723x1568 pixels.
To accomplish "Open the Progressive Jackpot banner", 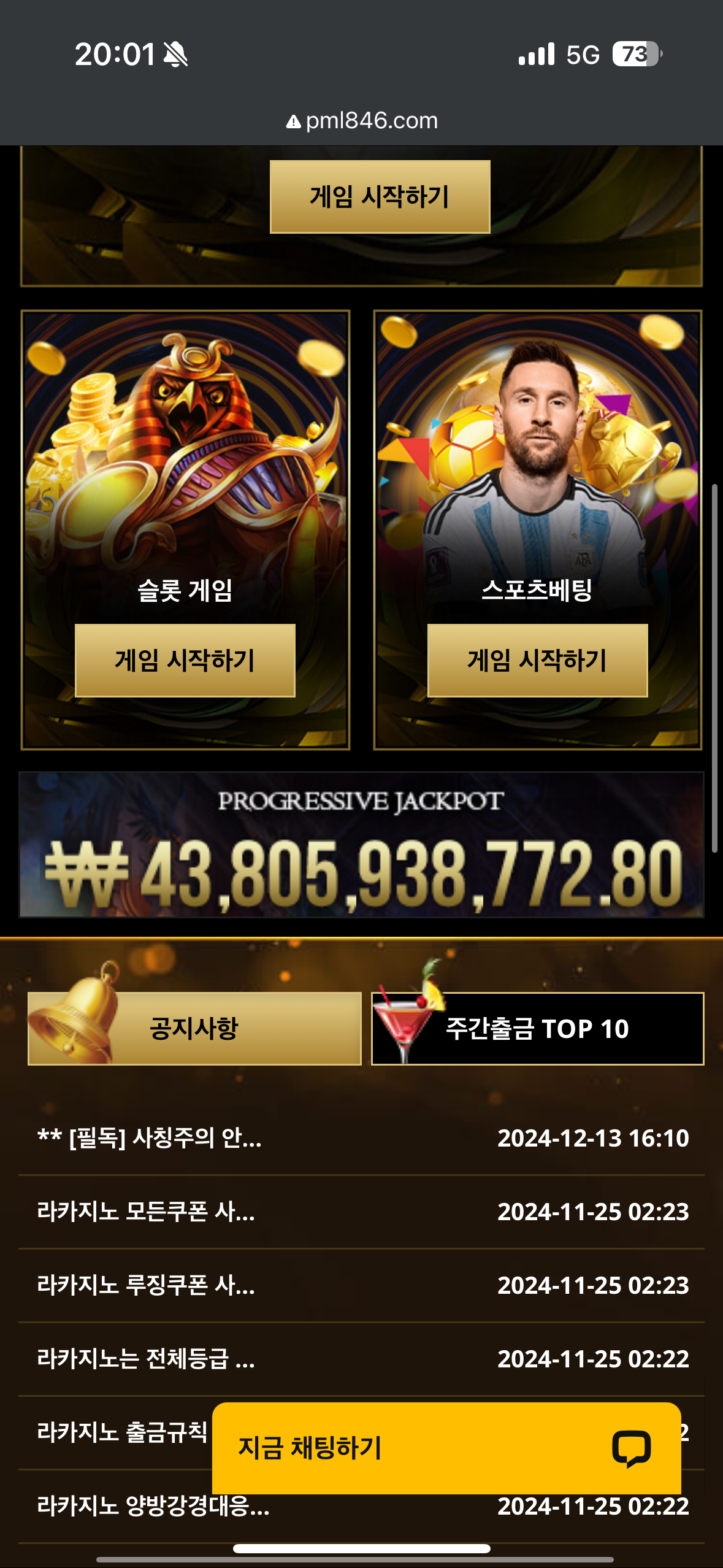I will pos(361,845).
